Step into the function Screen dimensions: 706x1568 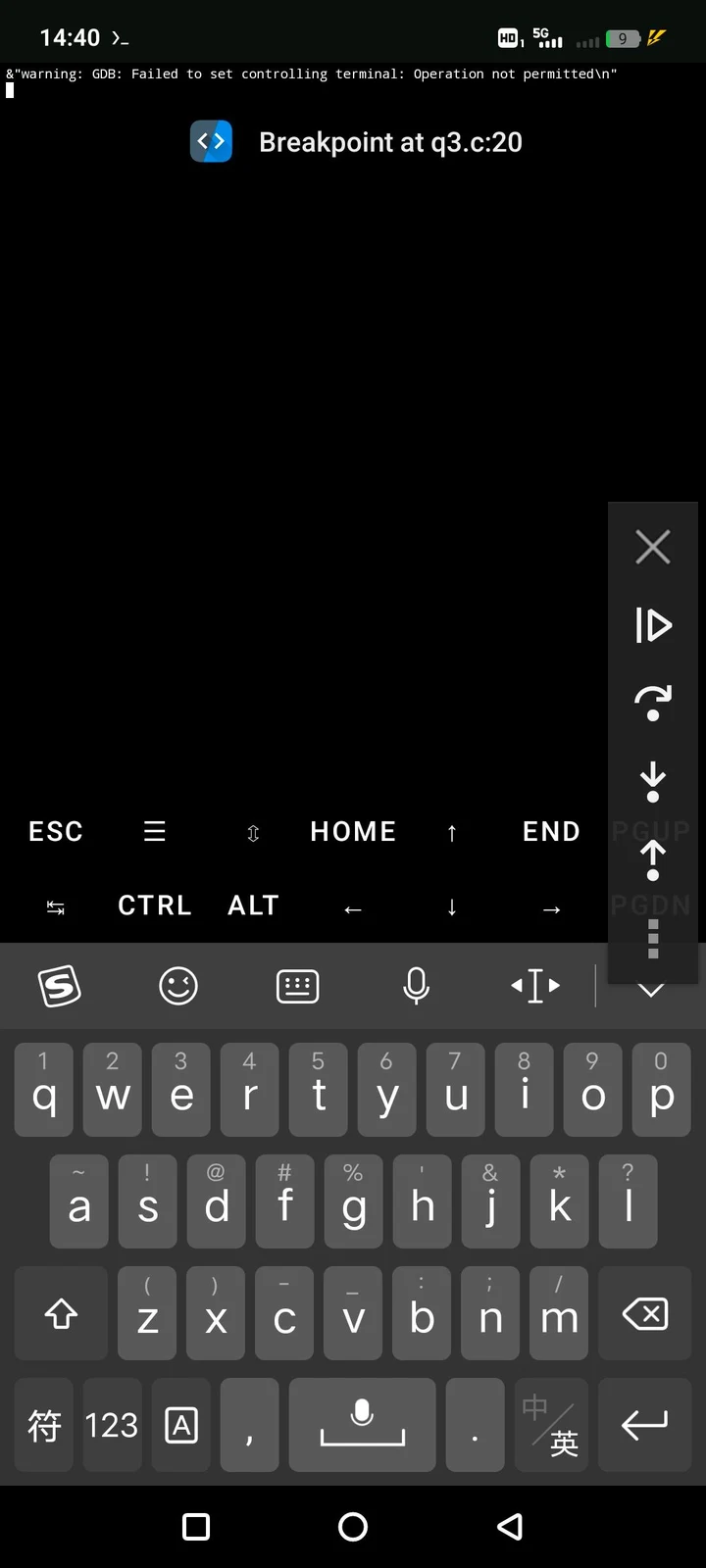(653, 782)
